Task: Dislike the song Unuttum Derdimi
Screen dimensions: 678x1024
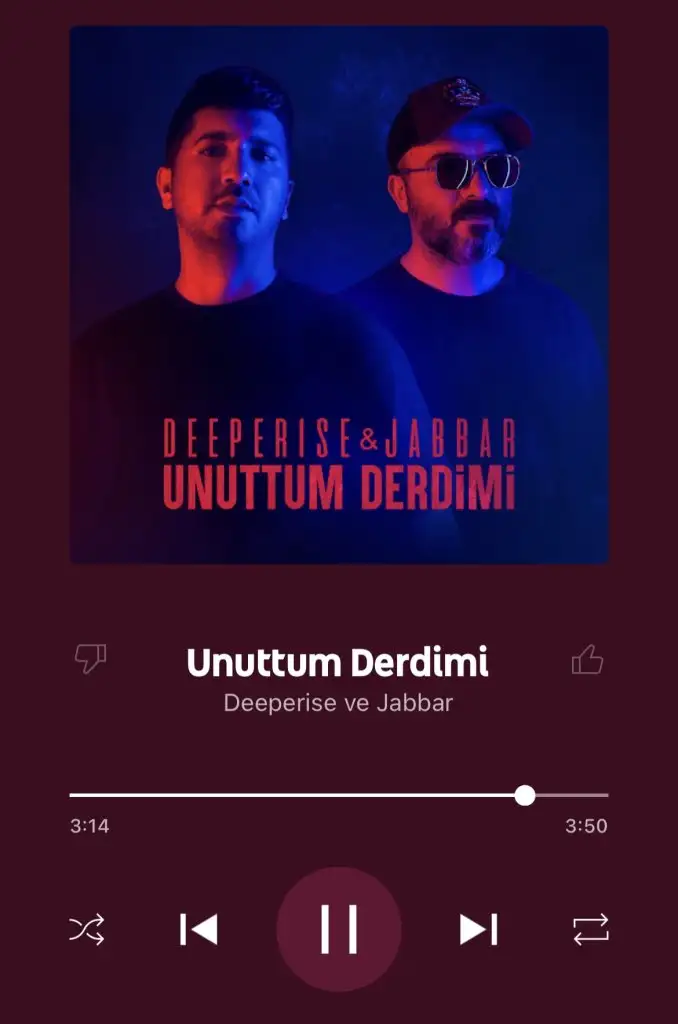Action: (x=91, y=658)
